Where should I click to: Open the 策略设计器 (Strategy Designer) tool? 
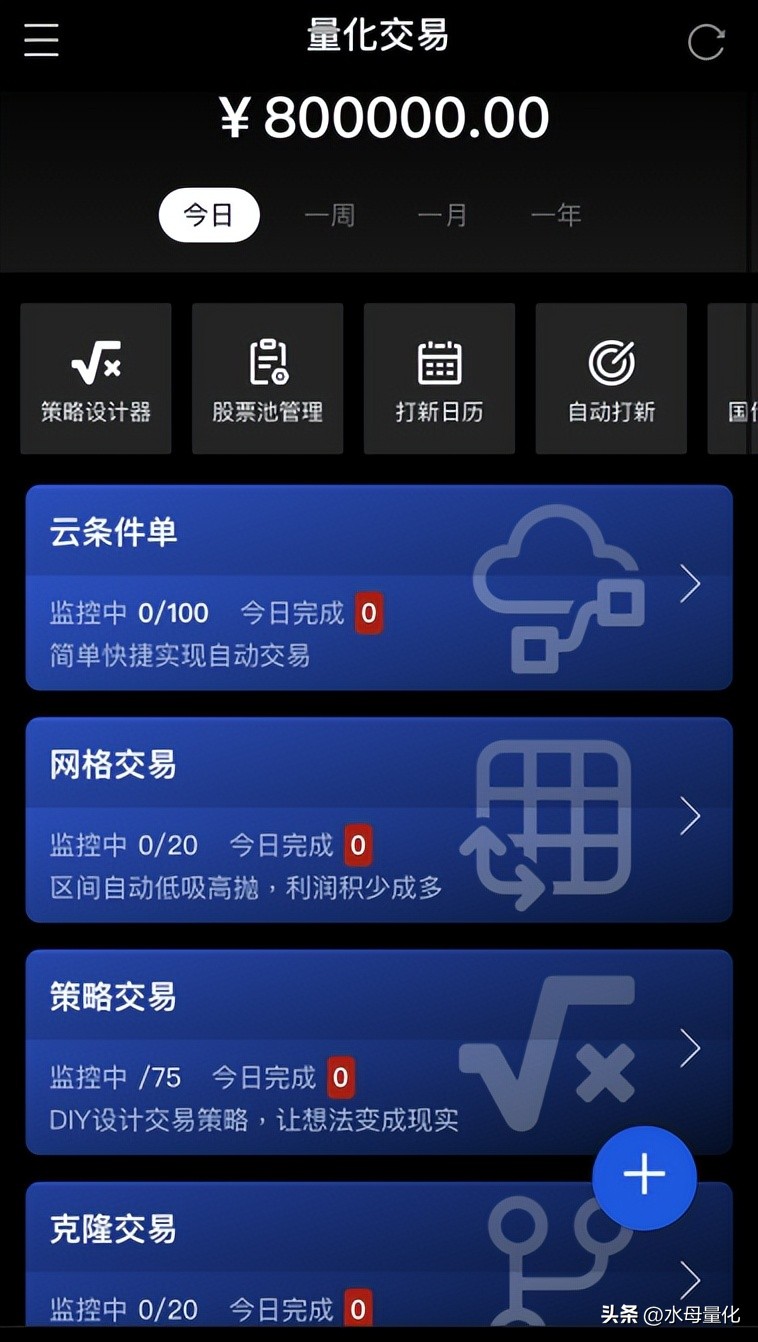[x=95, y=378]
